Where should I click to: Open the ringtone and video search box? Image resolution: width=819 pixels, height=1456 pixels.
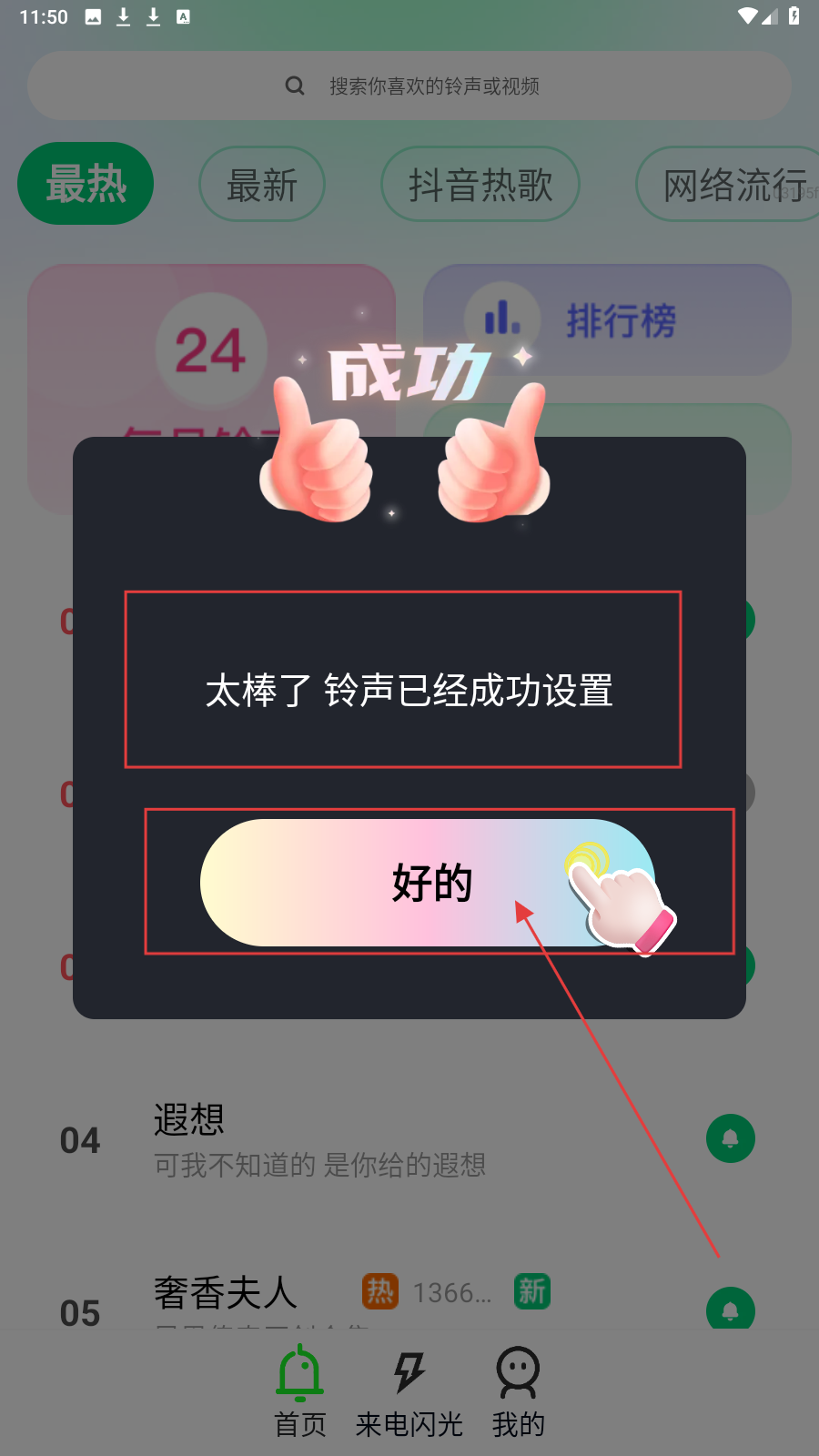click(409, 86)
